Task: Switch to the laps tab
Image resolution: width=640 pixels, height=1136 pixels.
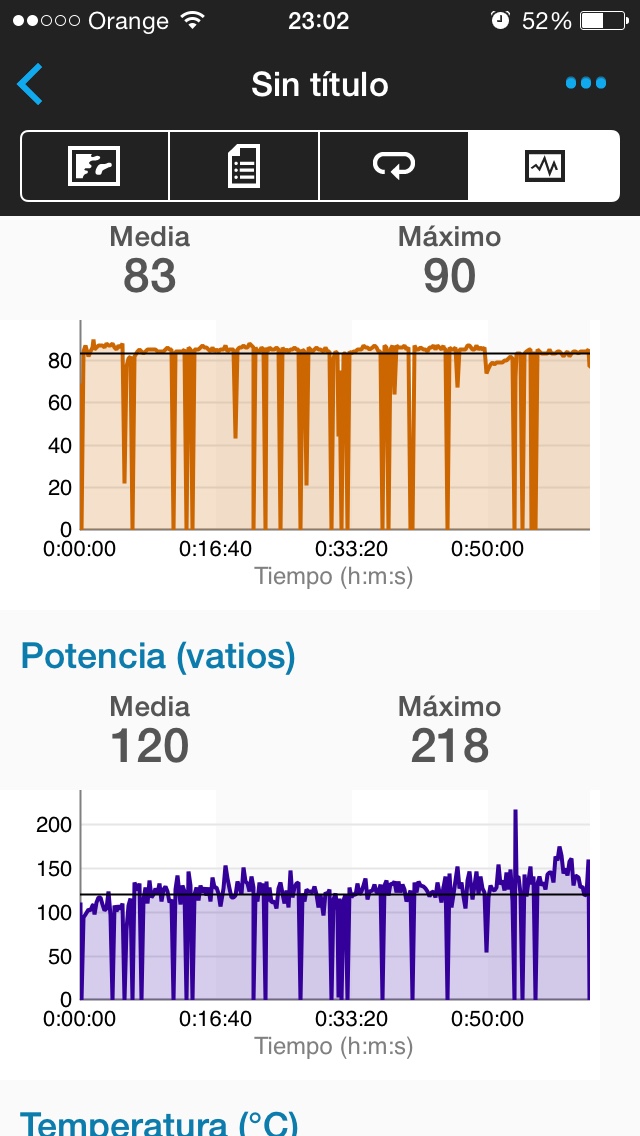Action: pyautogui.click(x=393, y=166)
